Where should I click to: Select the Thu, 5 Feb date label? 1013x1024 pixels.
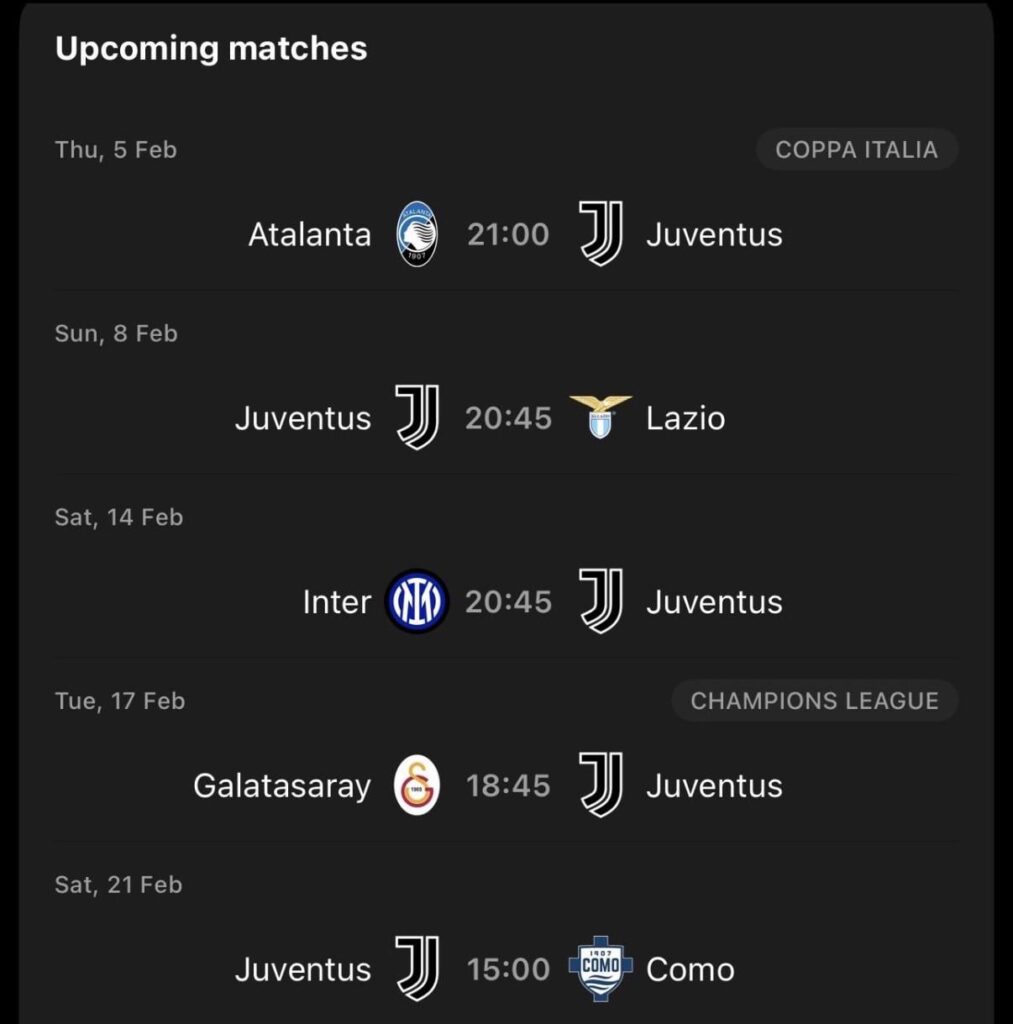pyautogui.click(x=115, y=149)
